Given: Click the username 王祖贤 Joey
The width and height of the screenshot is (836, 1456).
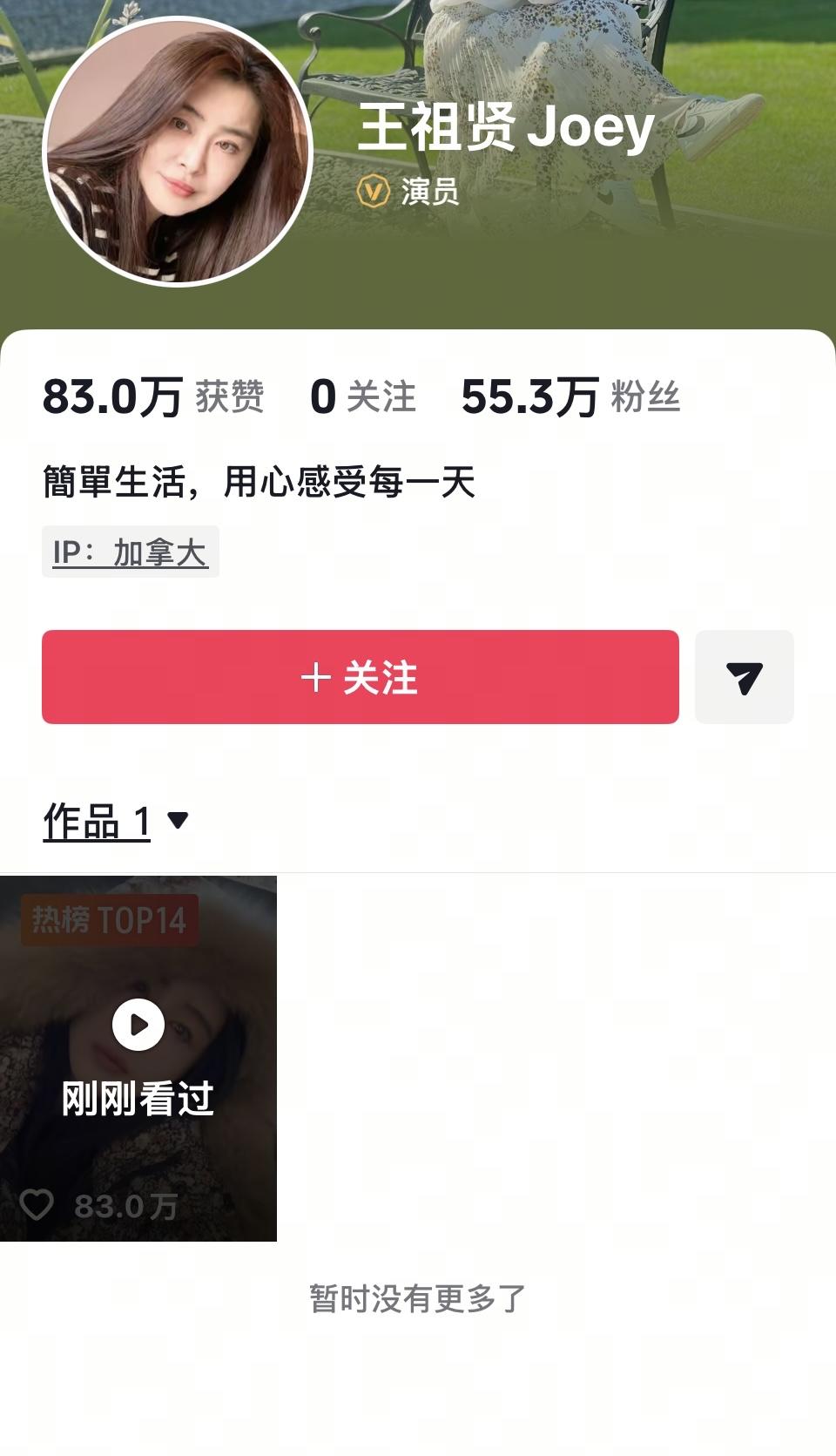Looking at the screenshot, I should [502, 131].
